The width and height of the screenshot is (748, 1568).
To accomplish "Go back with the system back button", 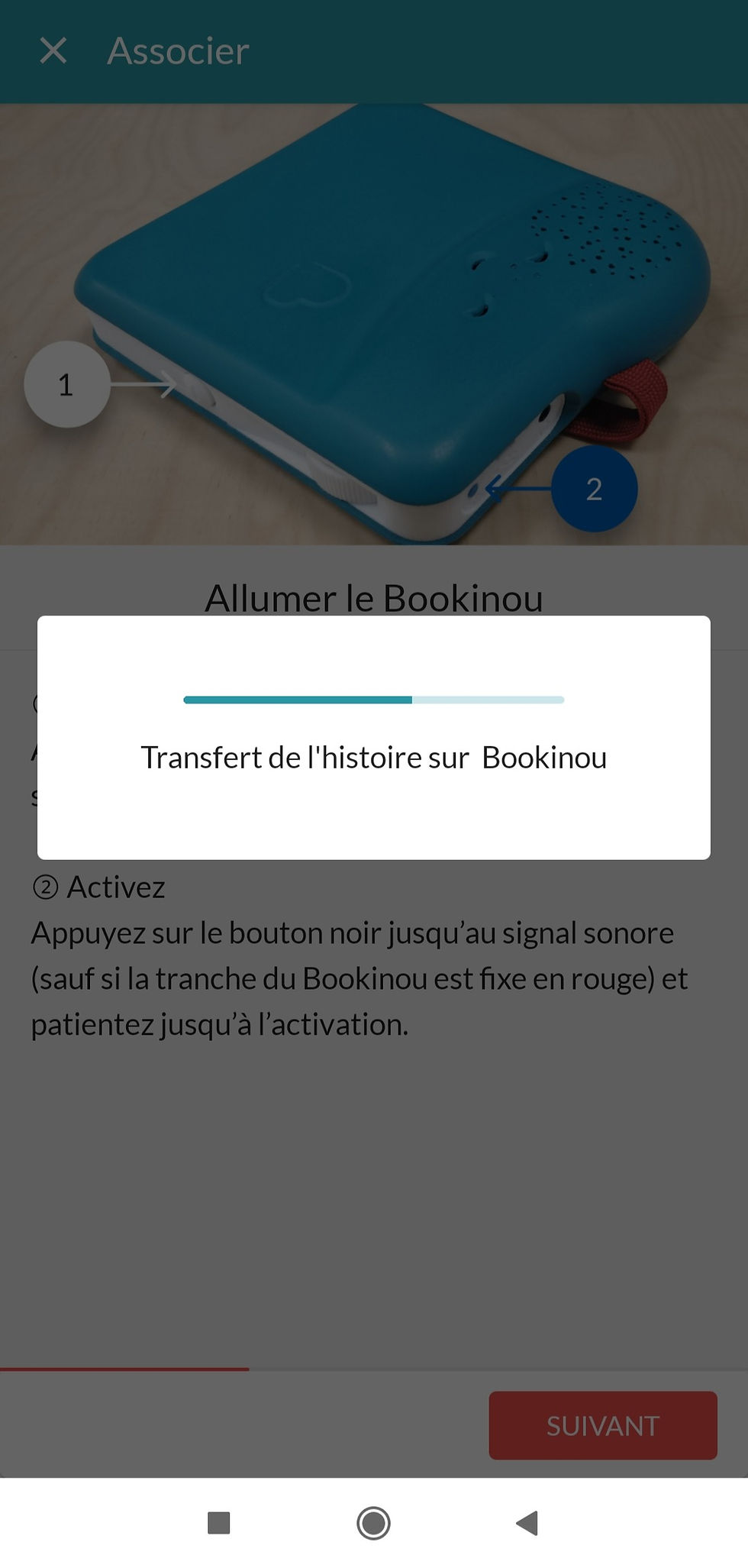I will click(x=527, y=1523).
